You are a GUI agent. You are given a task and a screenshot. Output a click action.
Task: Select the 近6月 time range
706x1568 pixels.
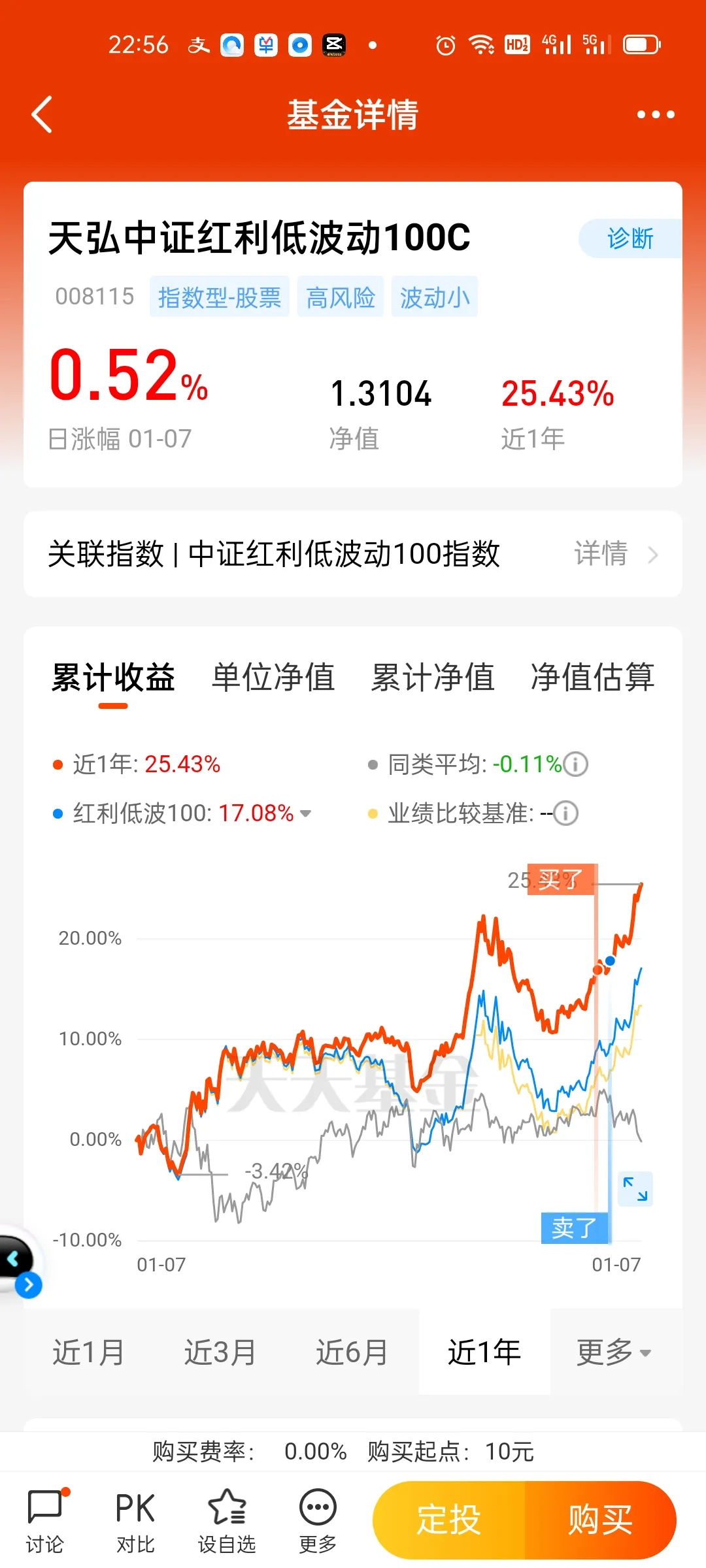click(353, 1352)
